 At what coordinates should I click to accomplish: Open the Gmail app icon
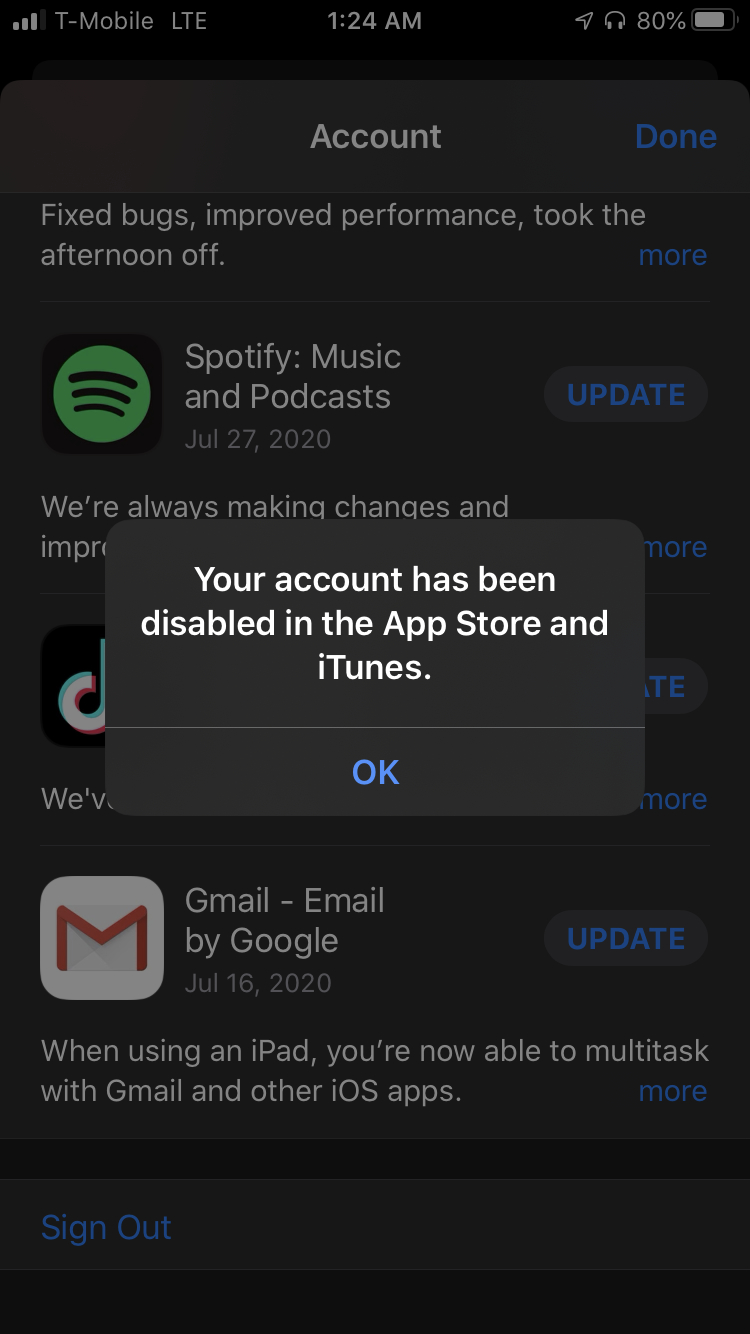pos(101,938)
